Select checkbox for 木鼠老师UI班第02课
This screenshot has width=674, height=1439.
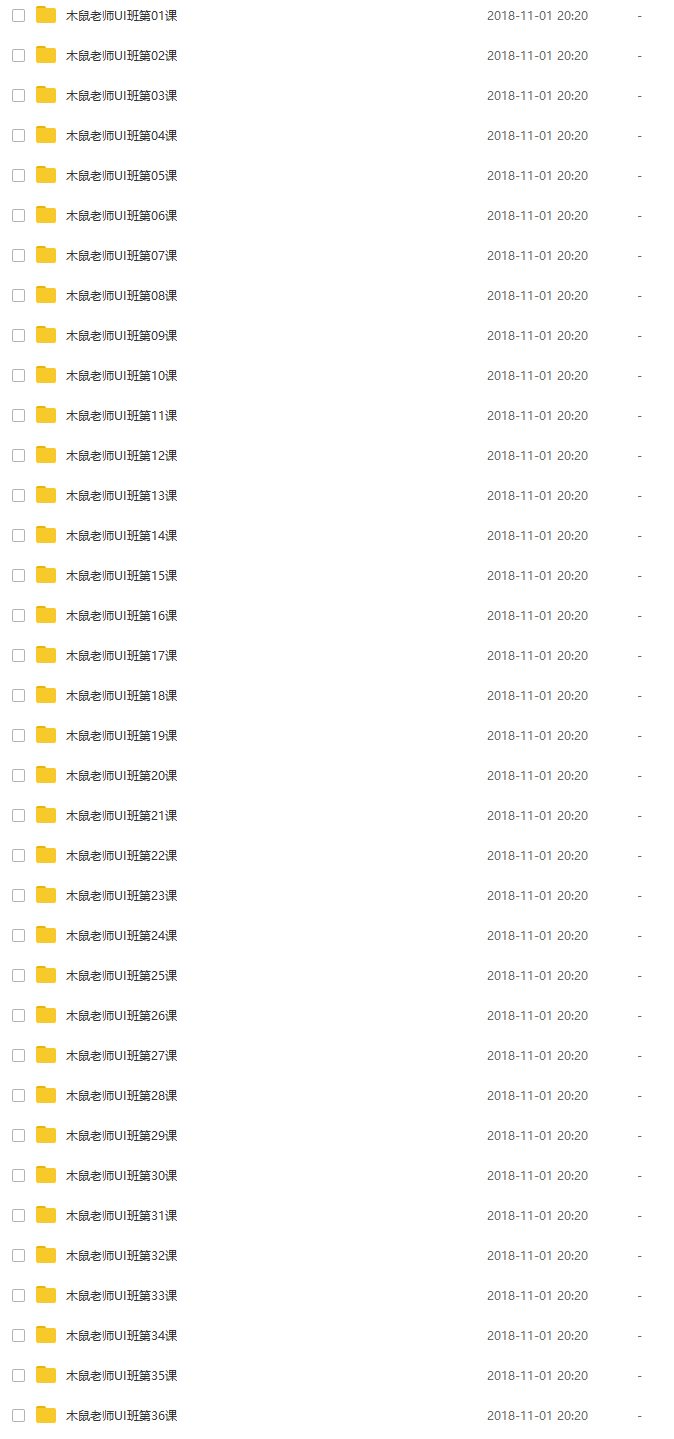click(x=18, y=56)
